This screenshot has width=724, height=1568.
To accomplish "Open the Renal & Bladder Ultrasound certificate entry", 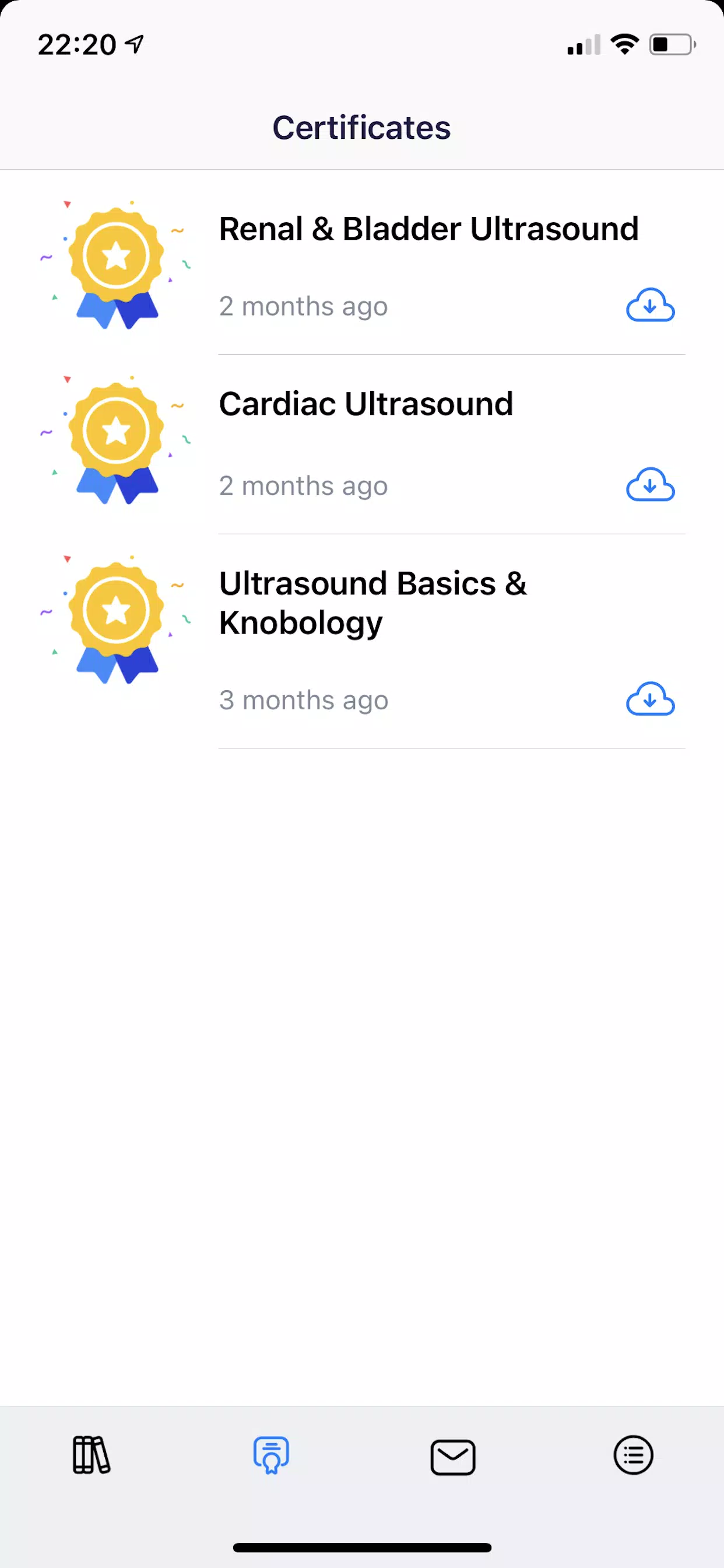I will [429, 228].
